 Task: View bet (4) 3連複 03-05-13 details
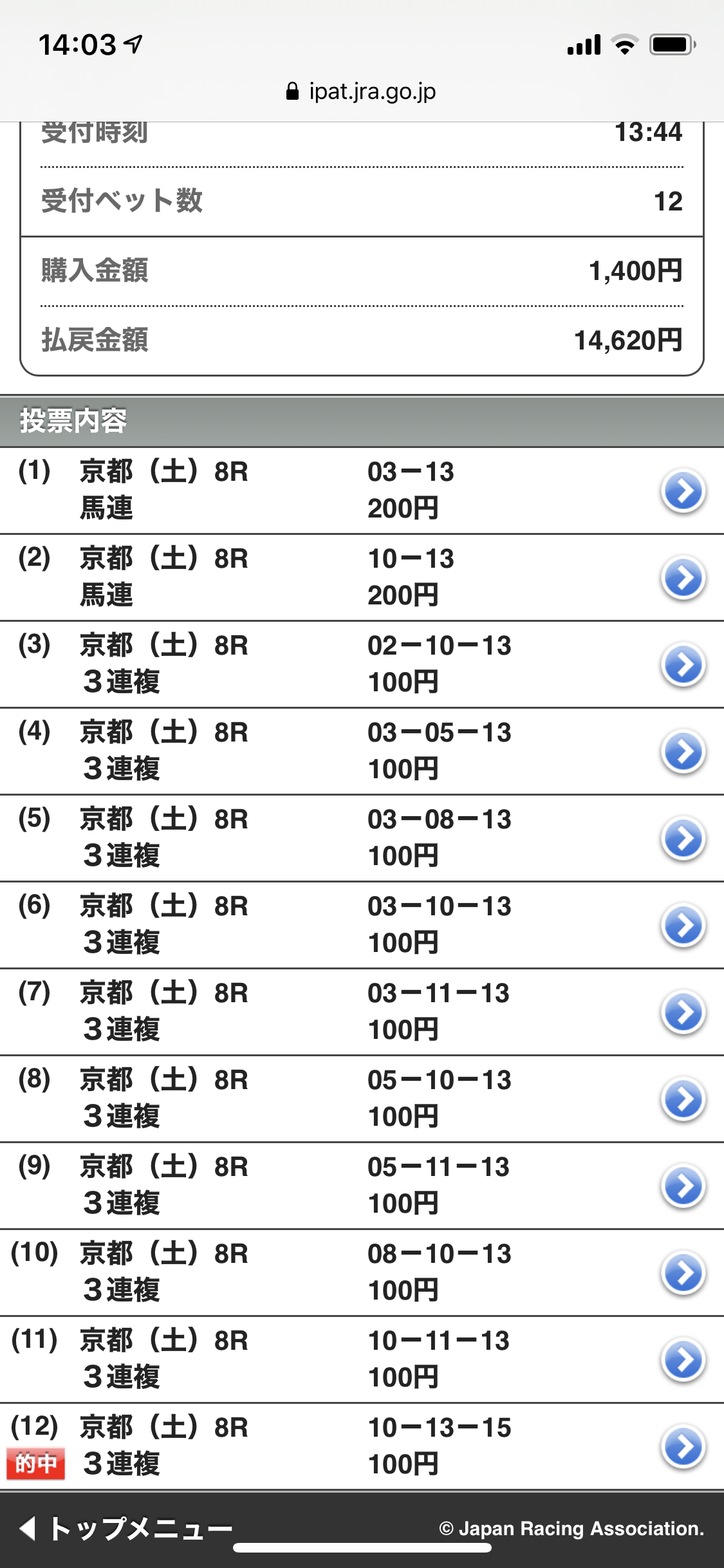(683, 752)
